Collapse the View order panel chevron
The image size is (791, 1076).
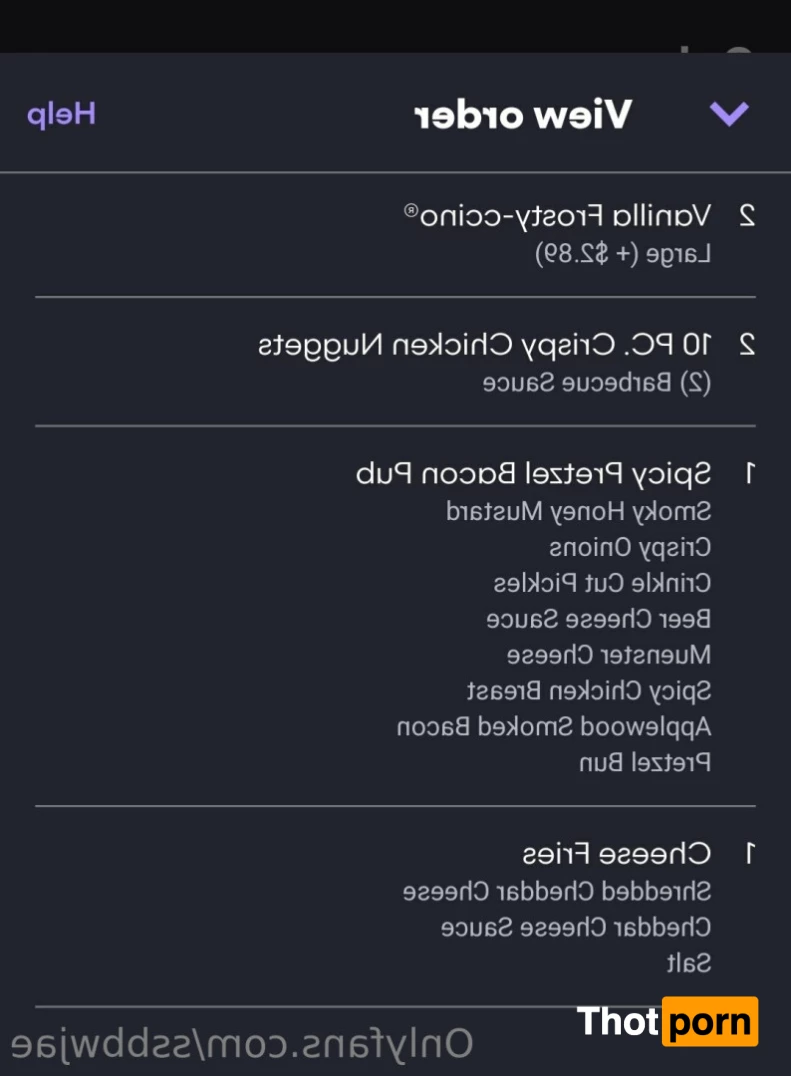pos(729,114)
